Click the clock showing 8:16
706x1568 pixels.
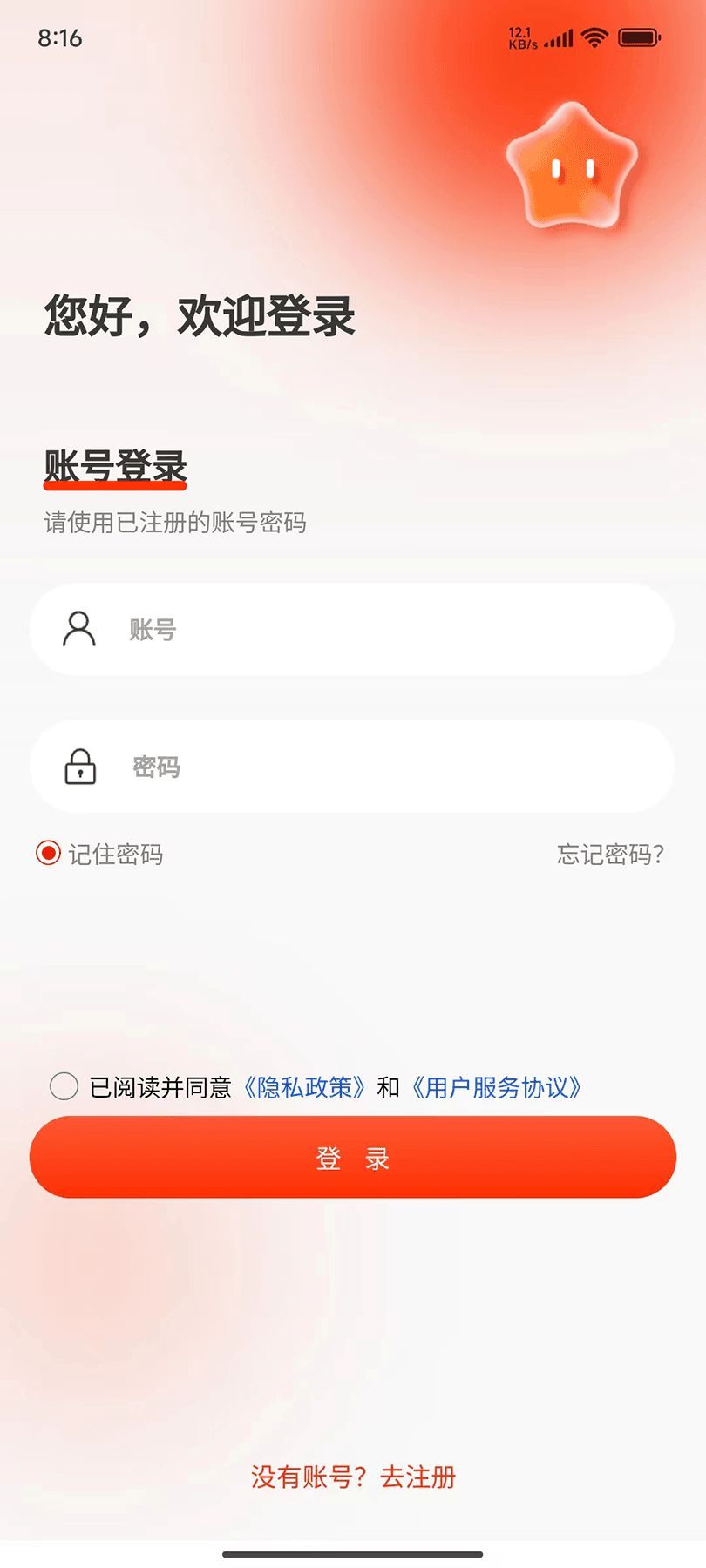61,38
